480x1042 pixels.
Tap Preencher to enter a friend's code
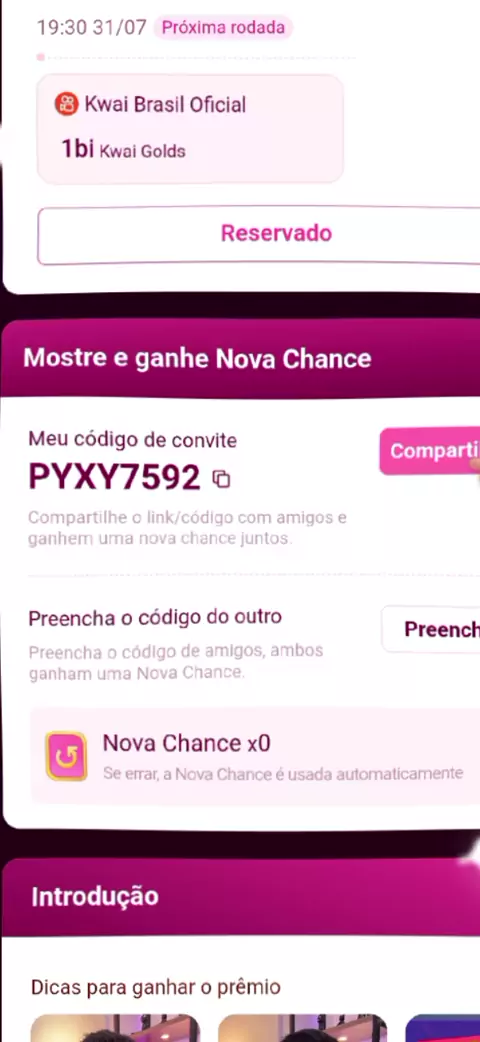pos(431,629)
